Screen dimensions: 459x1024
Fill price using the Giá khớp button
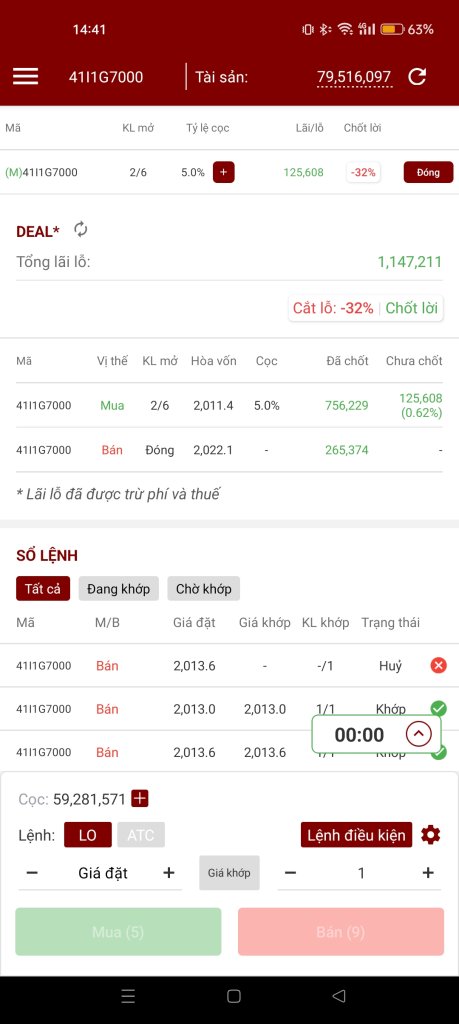point(229,872)
